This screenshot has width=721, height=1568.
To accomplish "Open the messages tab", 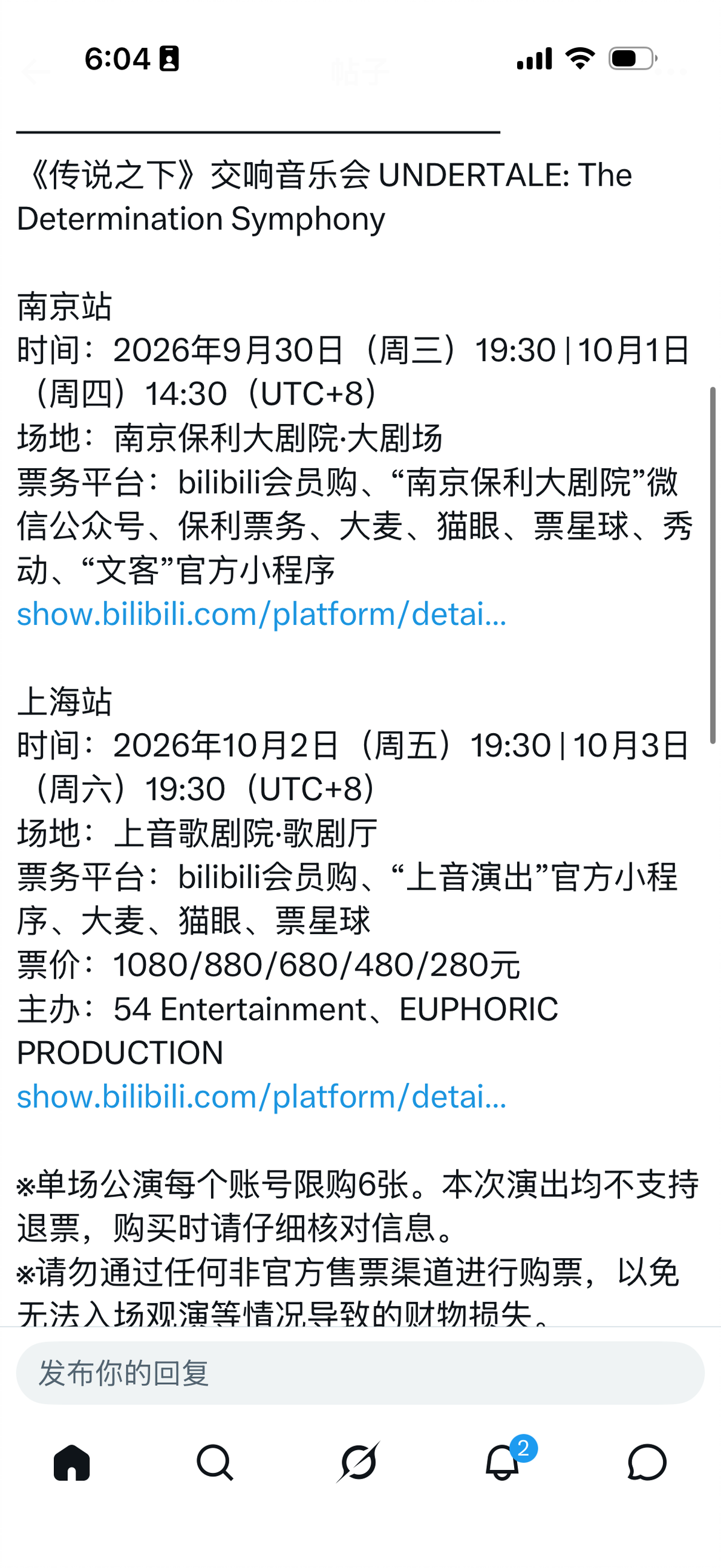I will (647, 1463).
